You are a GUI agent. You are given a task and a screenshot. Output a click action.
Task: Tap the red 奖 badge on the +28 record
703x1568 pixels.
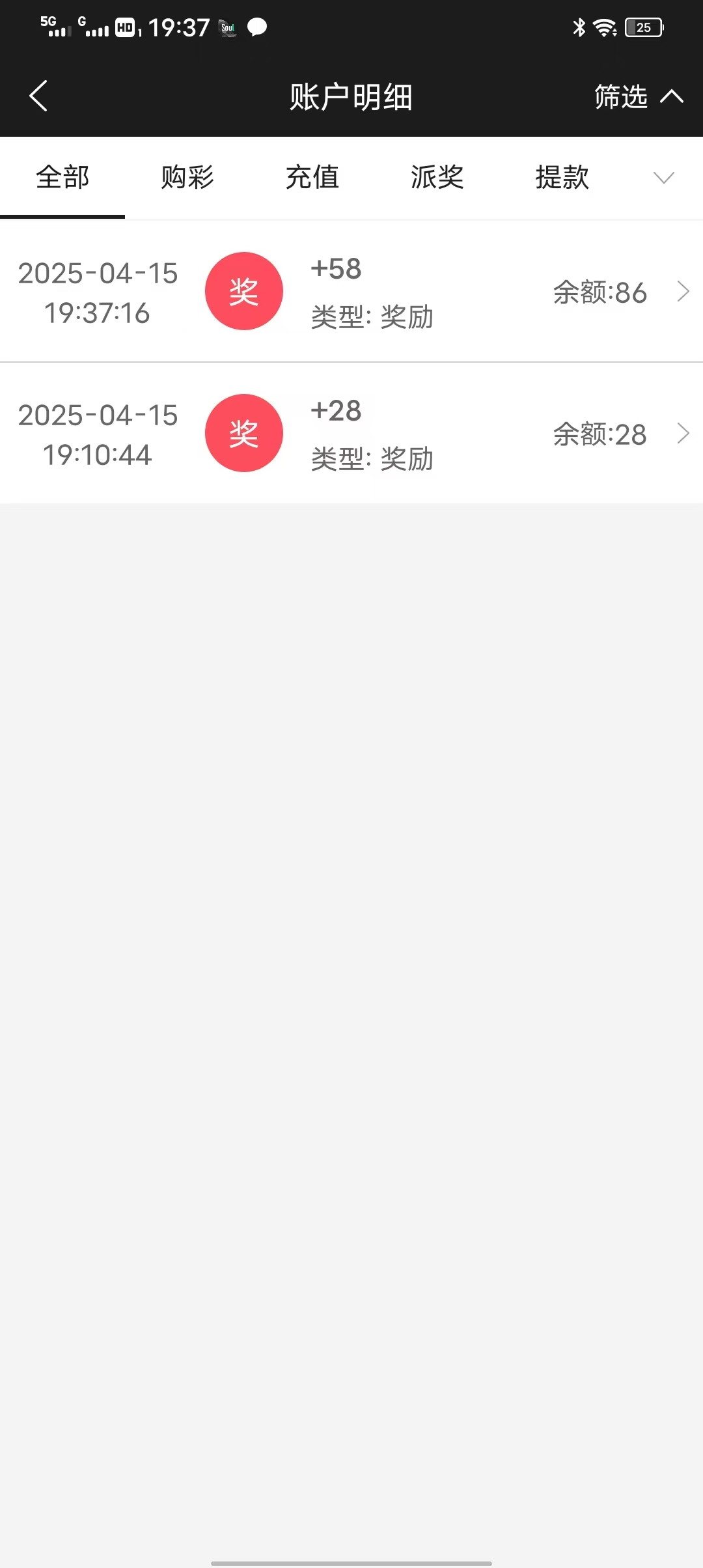point(243,433)
